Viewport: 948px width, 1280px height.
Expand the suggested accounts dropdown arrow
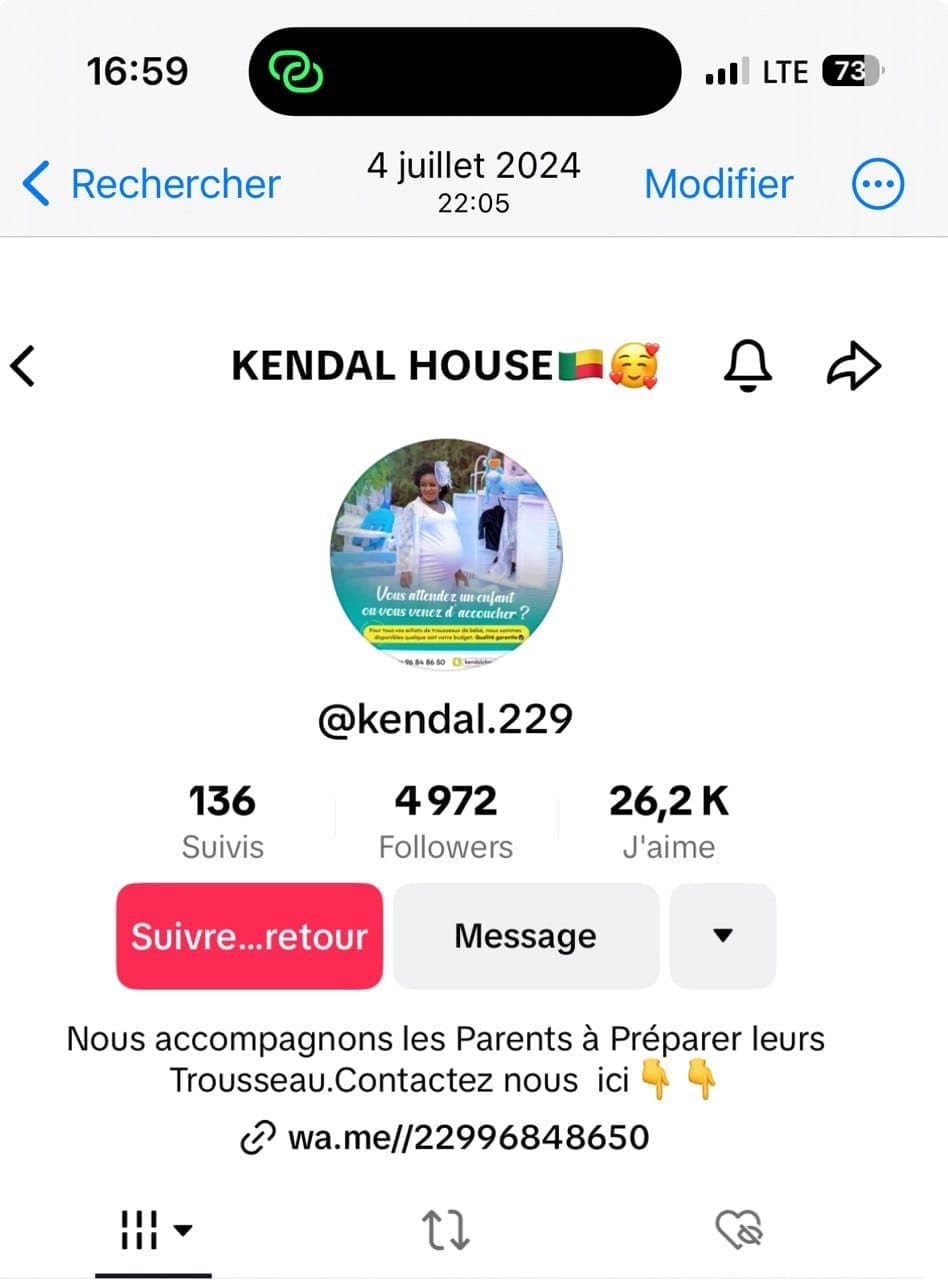[722, 936]
